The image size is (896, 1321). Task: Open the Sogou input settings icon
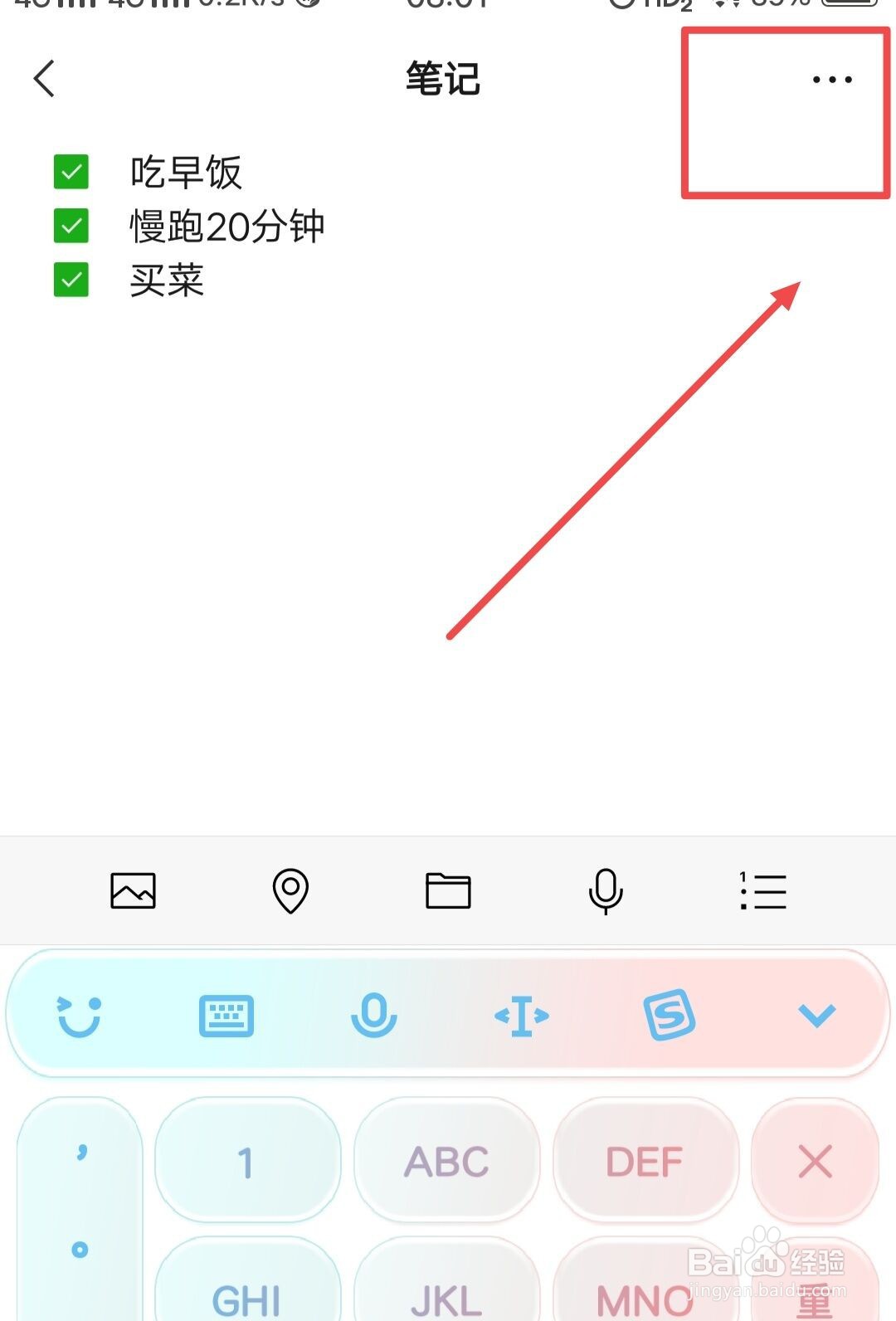(670, 1014)
